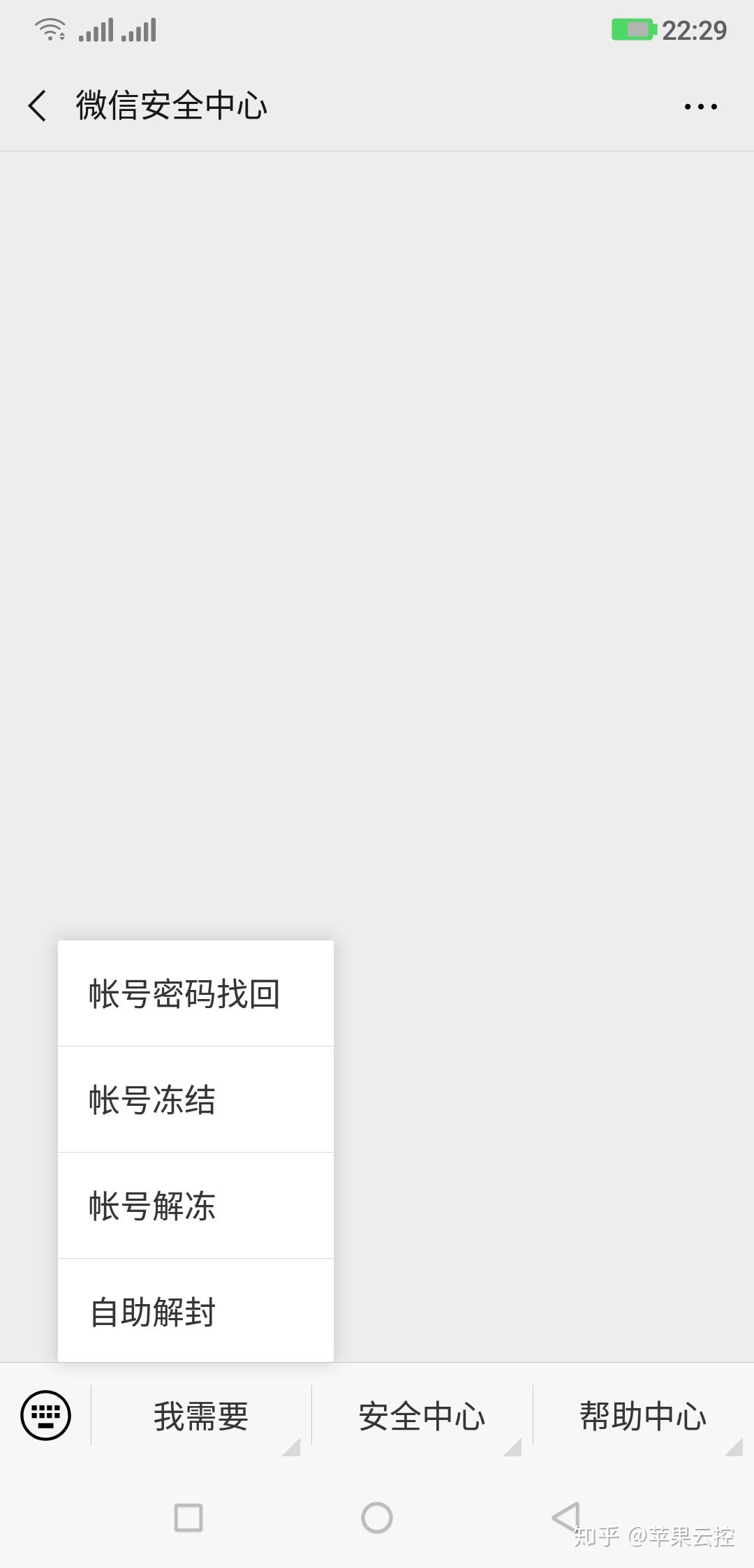Expand the 安全中心 menu
The width and height of the screenshot is (754, 1568).
coord(422,1417)
